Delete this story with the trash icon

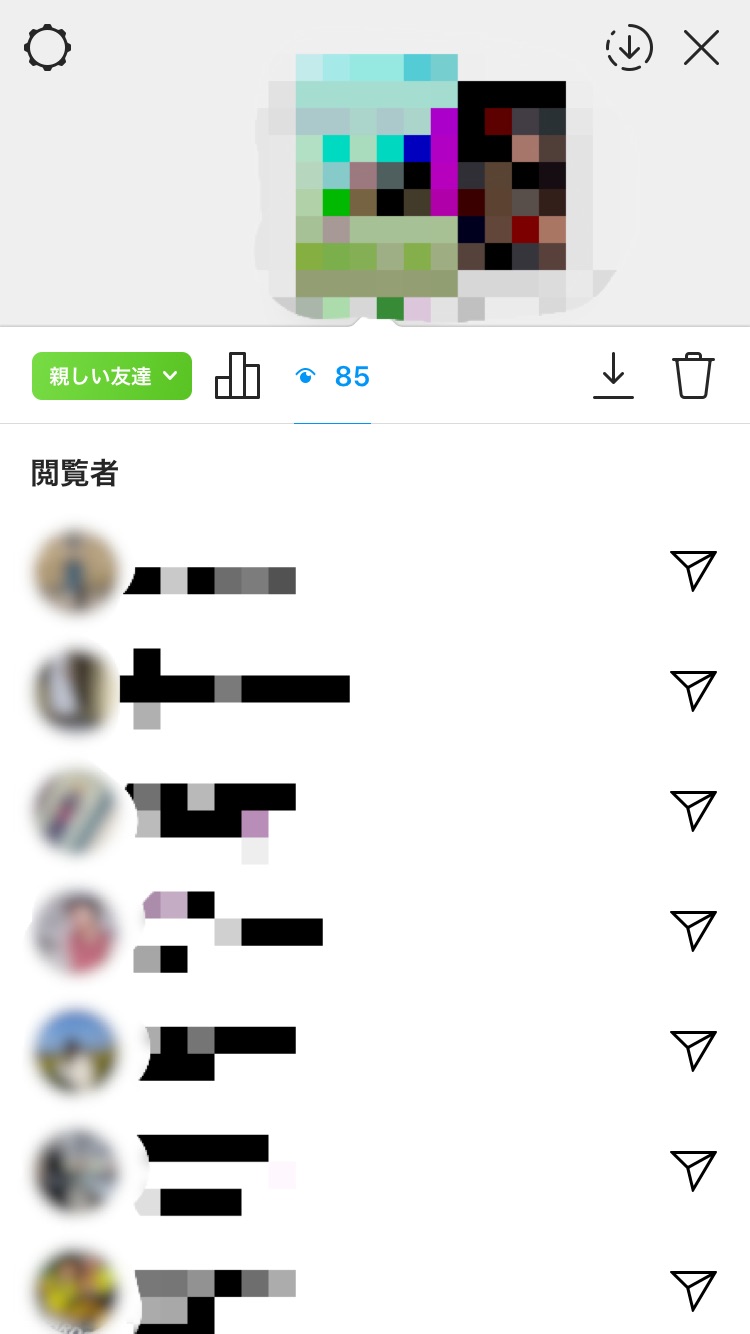[x=693, y=376]
